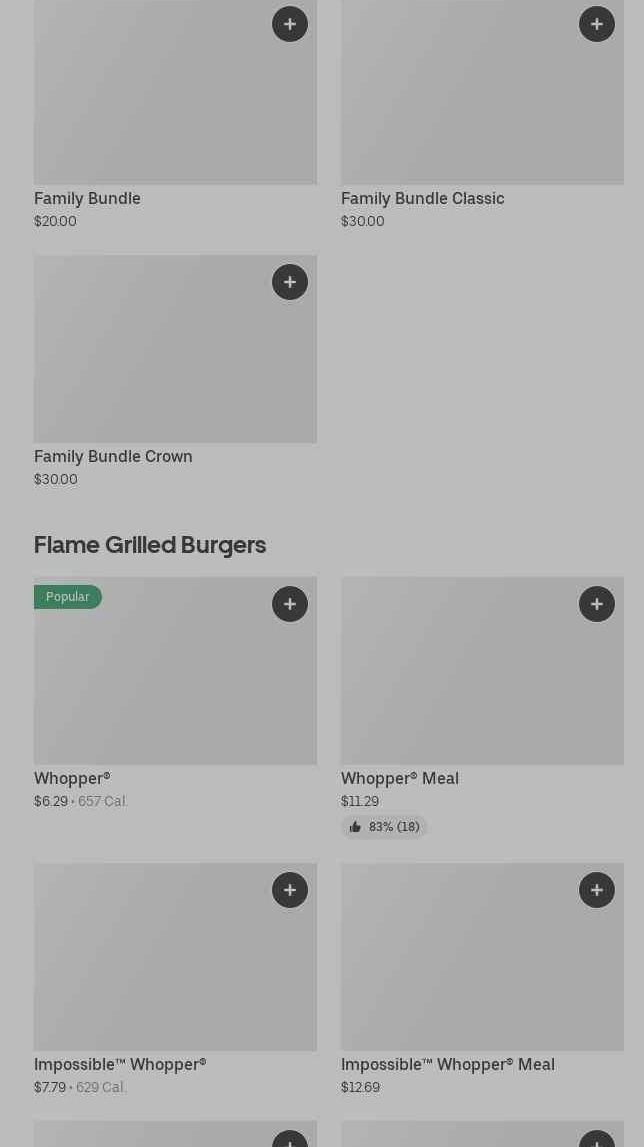
Task: Add the Whopper® Meal to the cart
Action: click(597, 604)
